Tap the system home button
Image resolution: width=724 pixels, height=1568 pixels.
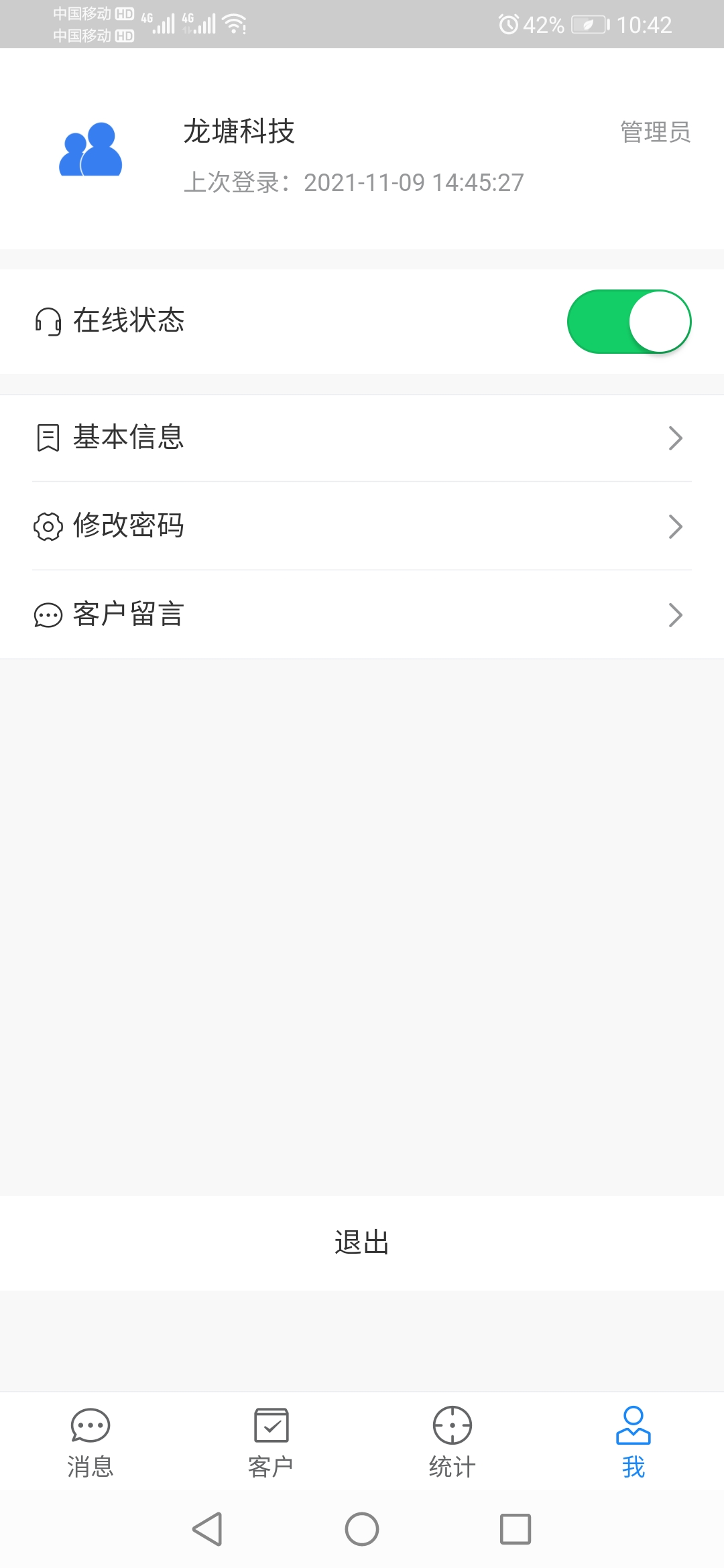(x=362, y=1529)
